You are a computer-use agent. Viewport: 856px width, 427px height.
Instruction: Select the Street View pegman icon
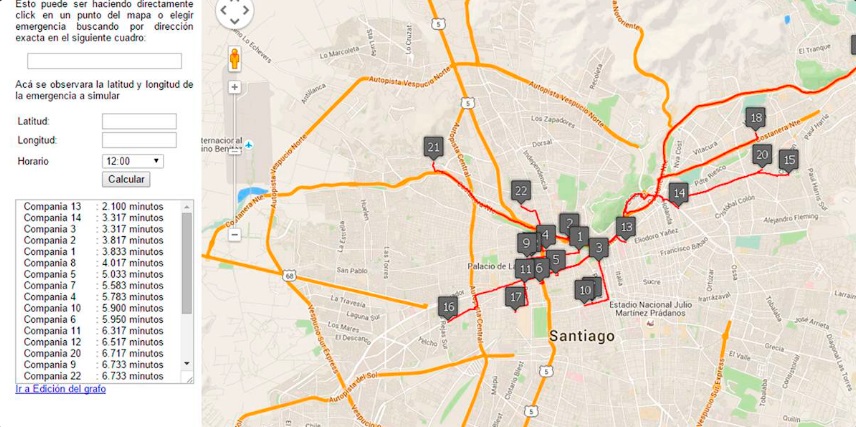[x=235, y=58]
